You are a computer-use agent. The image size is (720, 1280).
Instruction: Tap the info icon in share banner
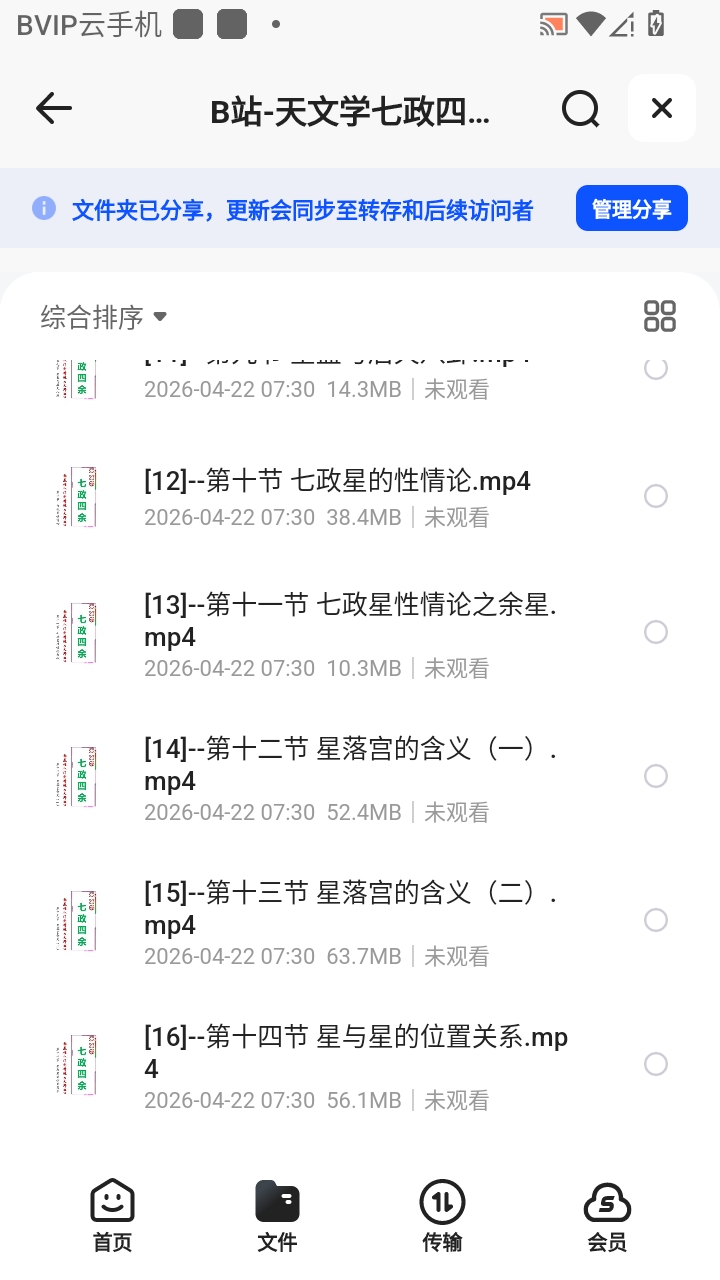[44, 207]
